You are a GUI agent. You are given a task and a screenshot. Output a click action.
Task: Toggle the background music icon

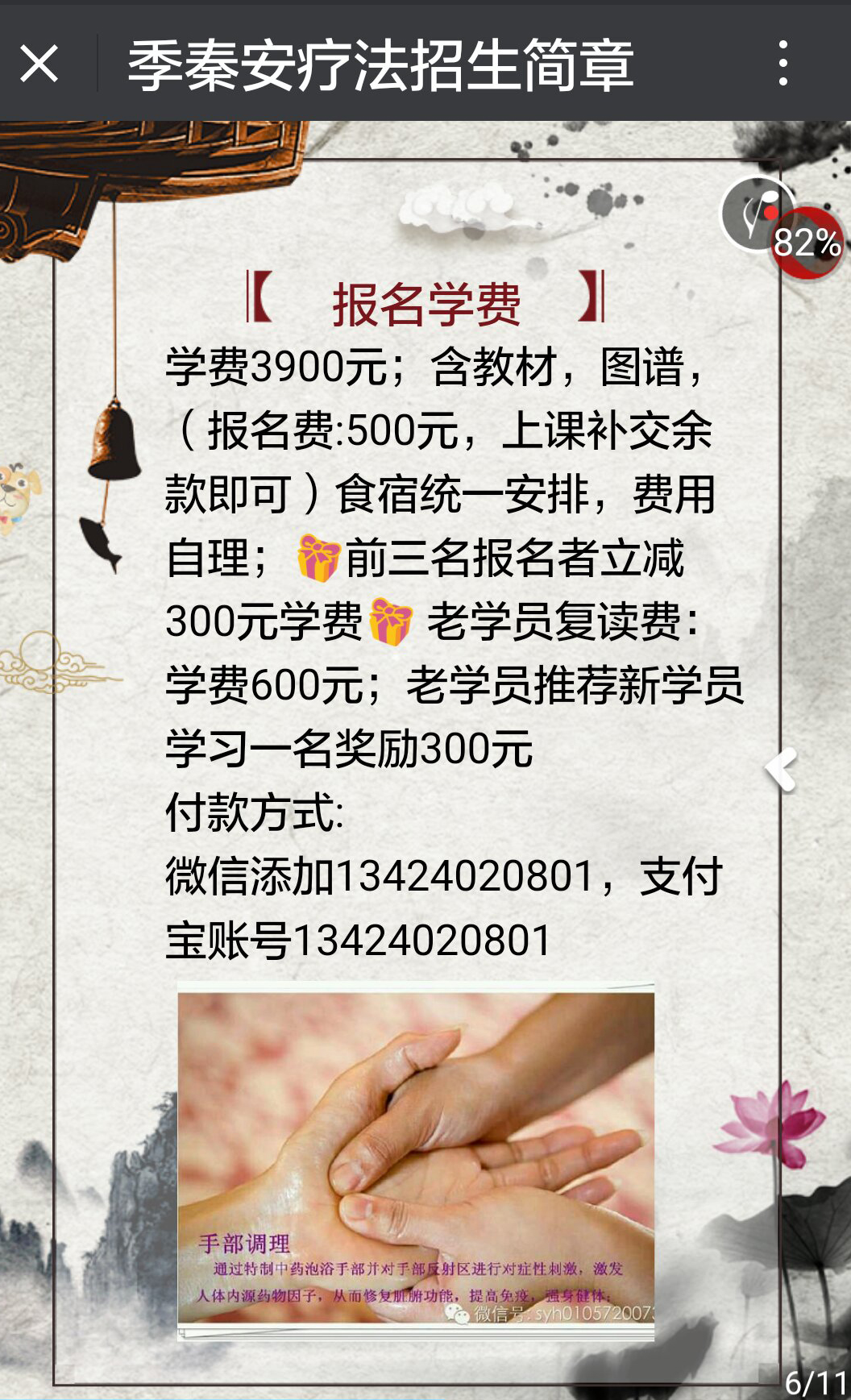(x=758, y=214)
